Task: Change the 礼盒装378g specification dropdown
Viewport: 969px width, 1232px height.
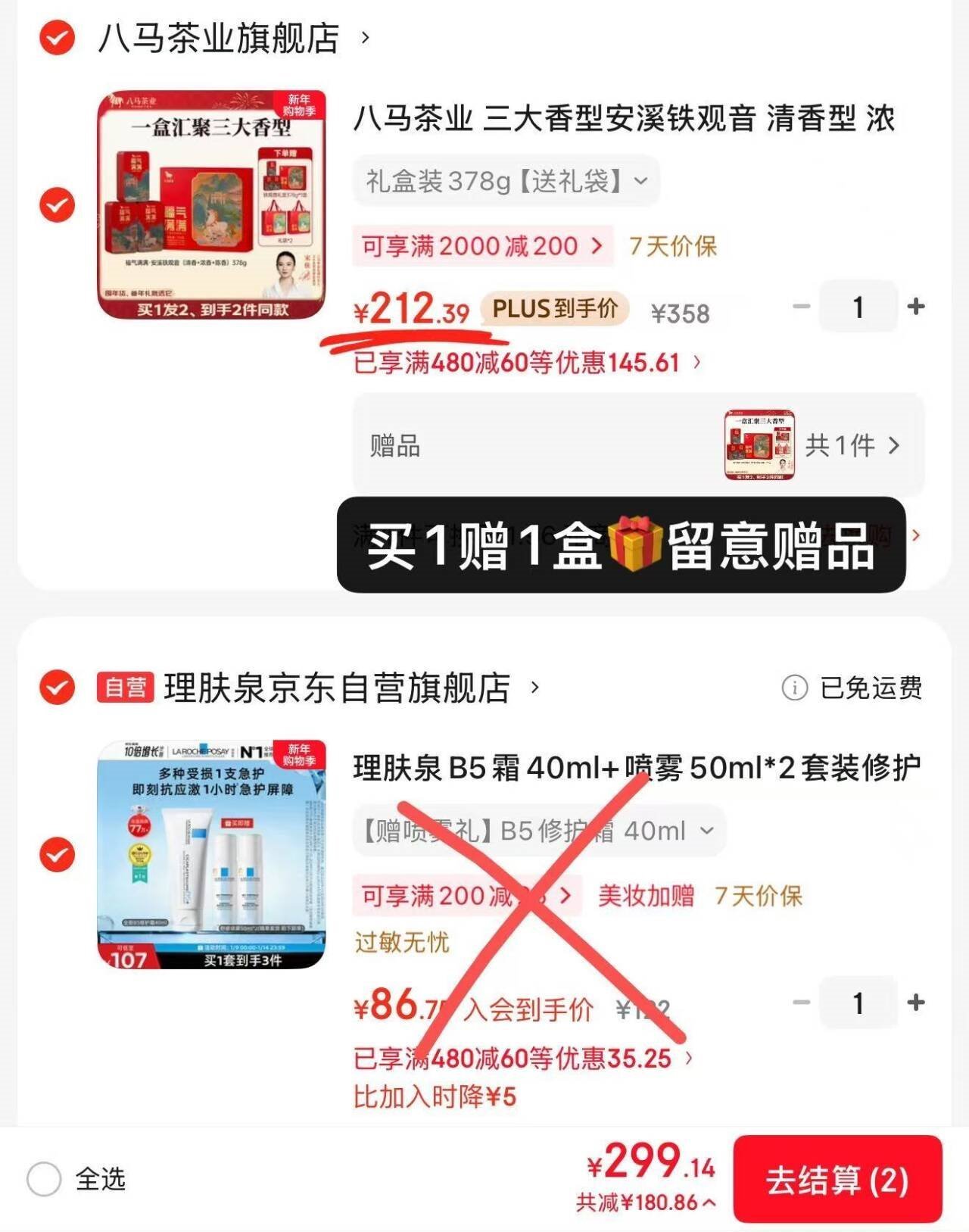Action: point(506,181)
